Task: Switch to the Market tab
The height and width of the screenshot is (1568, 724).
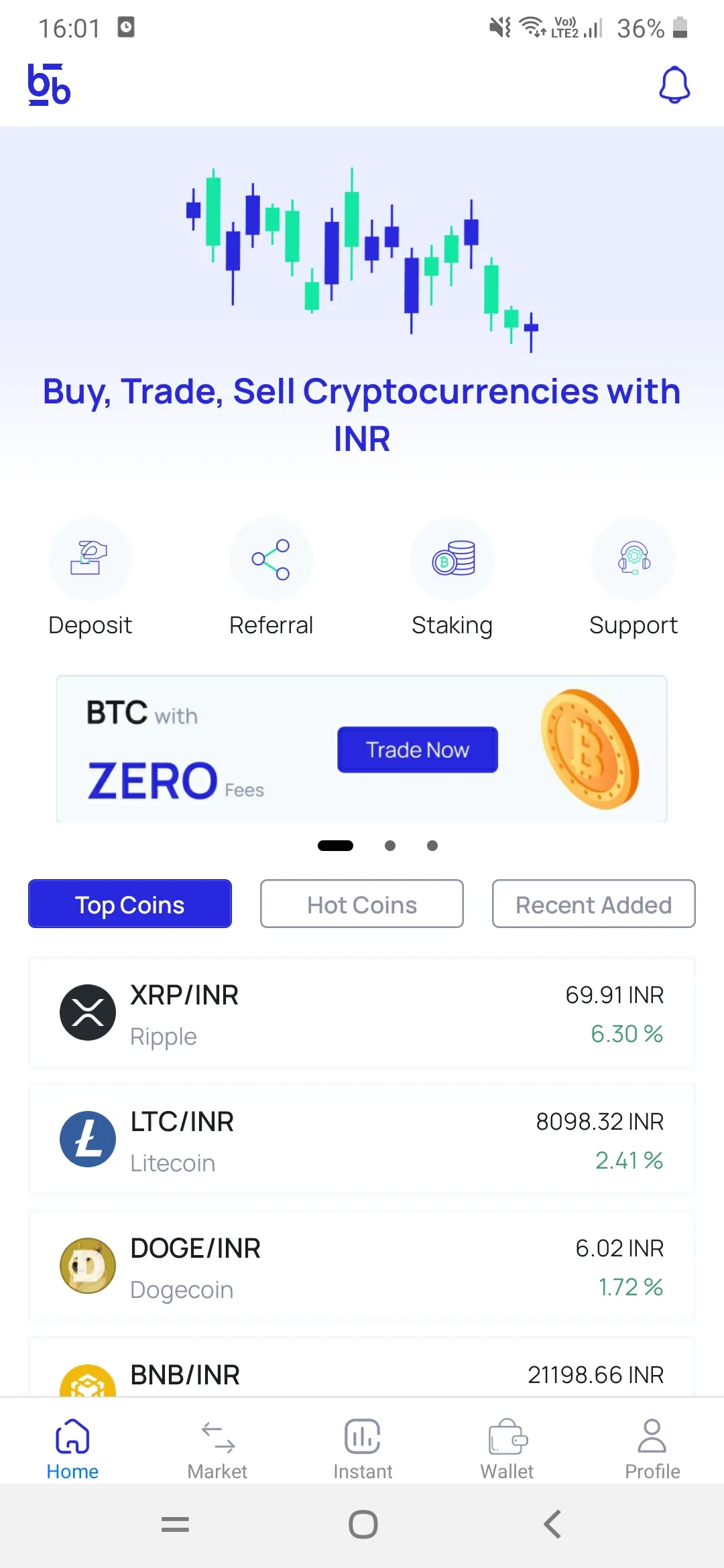Action: [217, 1449]
